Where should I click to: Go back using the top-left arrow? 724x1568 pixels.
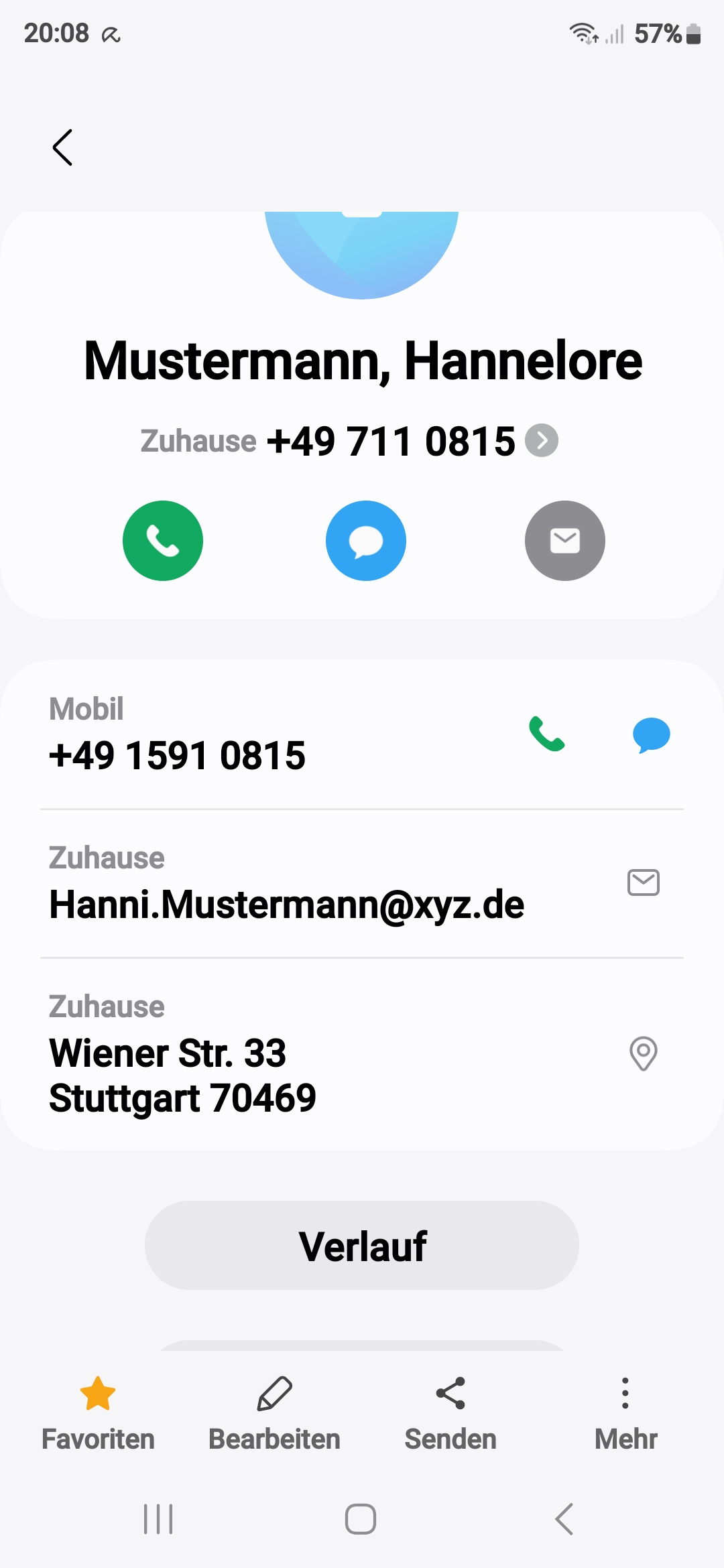tap(62, 147)
